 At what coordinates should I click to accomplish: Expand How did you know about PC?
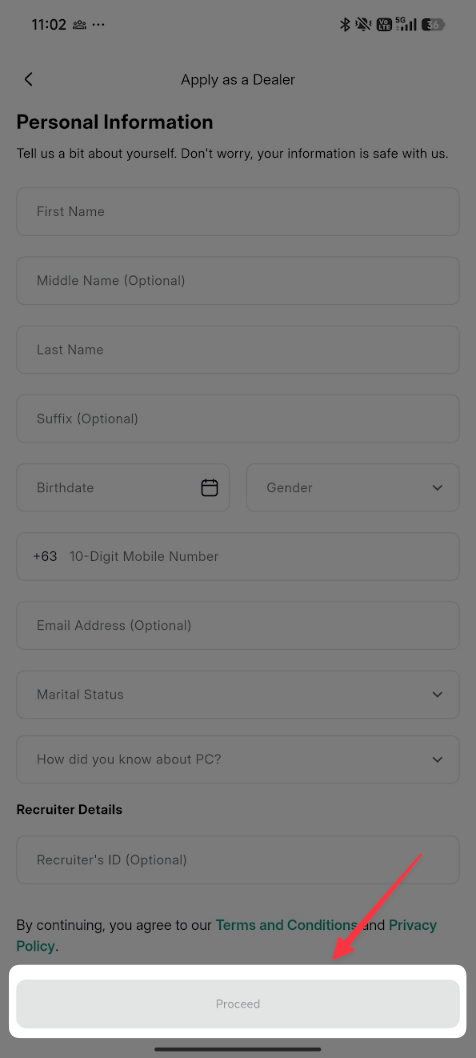point(238,759)
